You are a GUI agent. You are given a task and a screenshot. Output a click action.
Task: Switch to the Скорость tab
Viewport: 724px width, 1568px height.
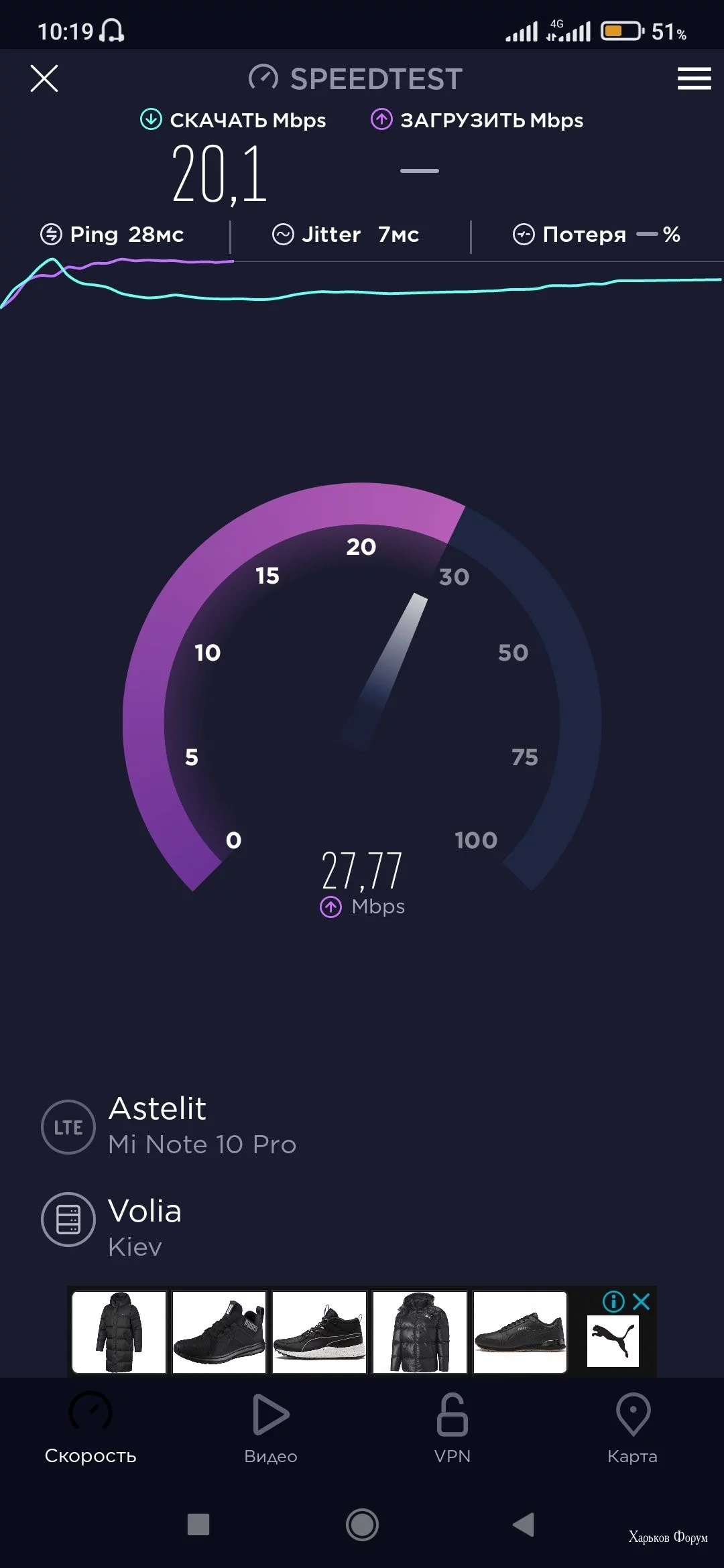pyautogui.click(x=90, y=1427)
